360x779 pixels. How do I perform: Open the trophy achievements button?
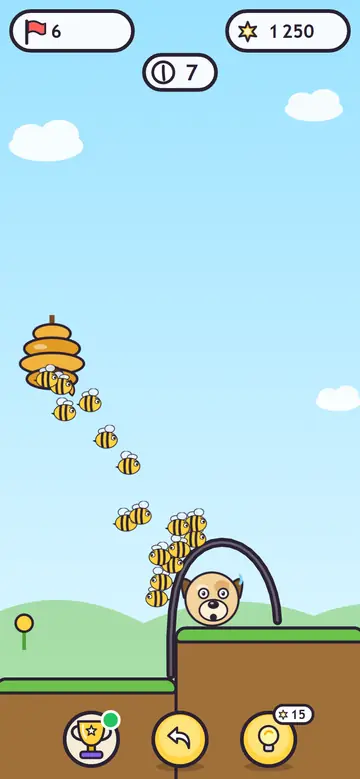click(x=91, y=739)
